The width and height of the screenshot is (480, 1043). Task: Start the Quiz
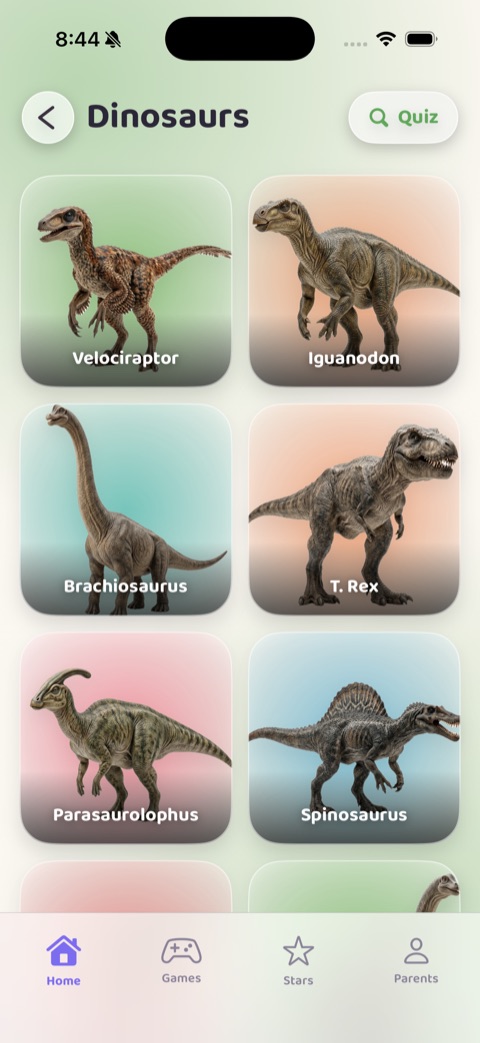[403, 118]
